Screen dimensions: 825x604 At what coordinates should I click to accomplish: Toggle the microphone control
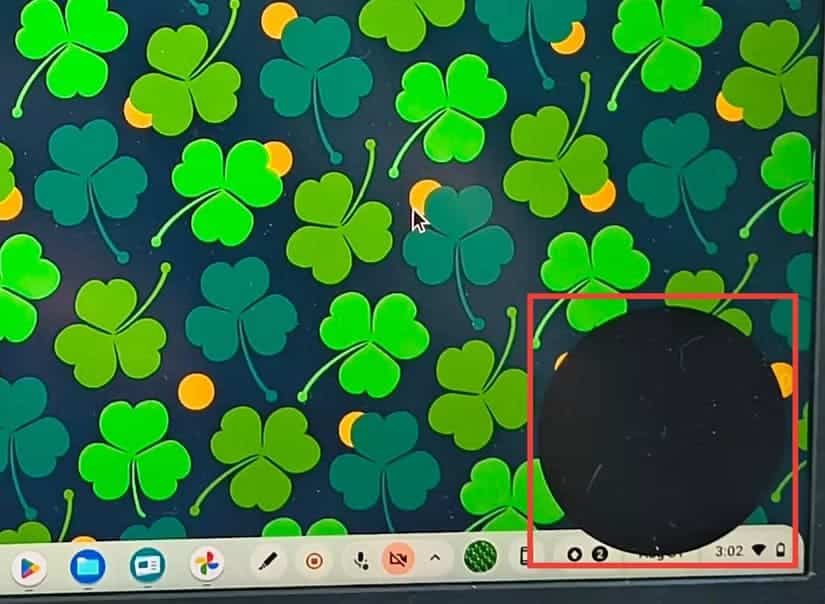click(x=360, y=560)
